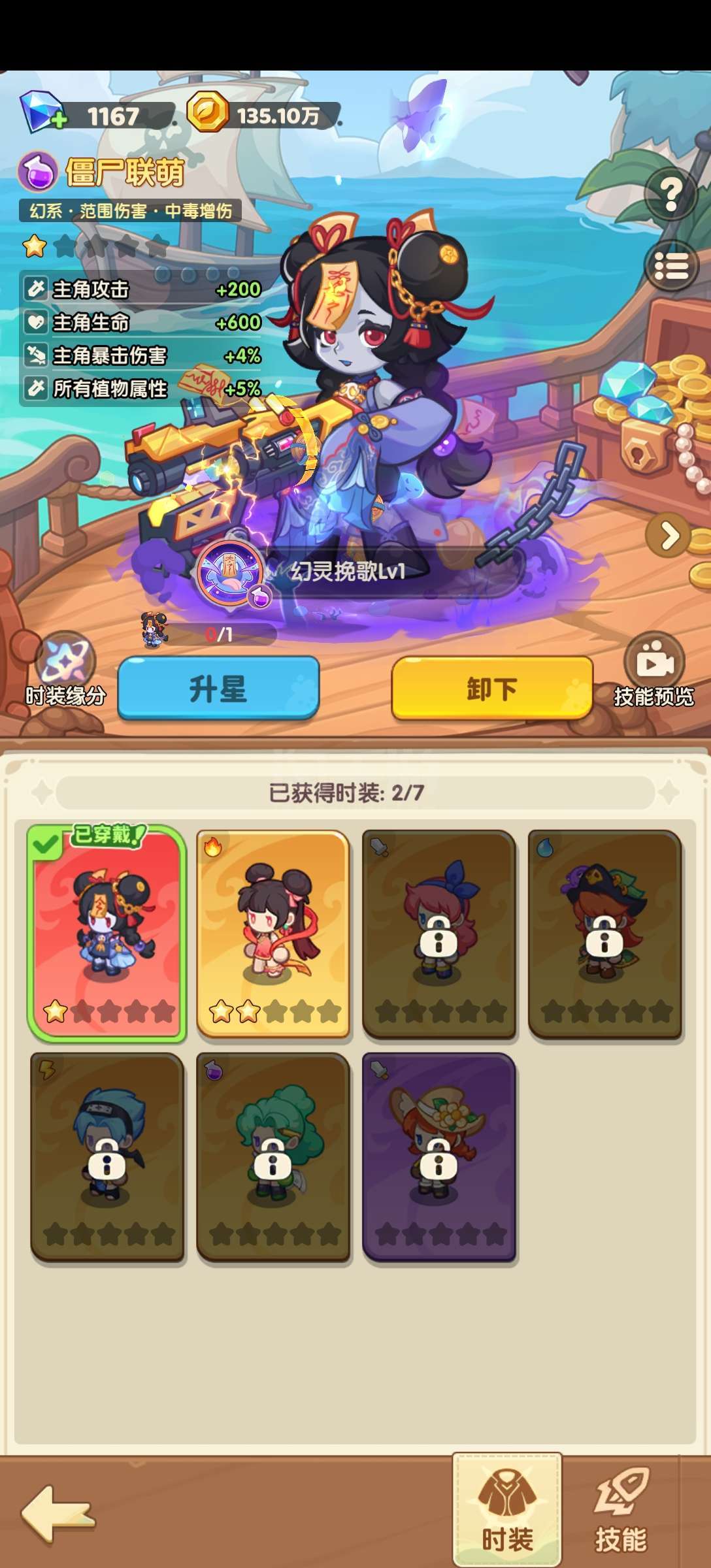The image size is (711, 1568).
Task: Open 技能预览 skill preview
Action: point(653,670)
